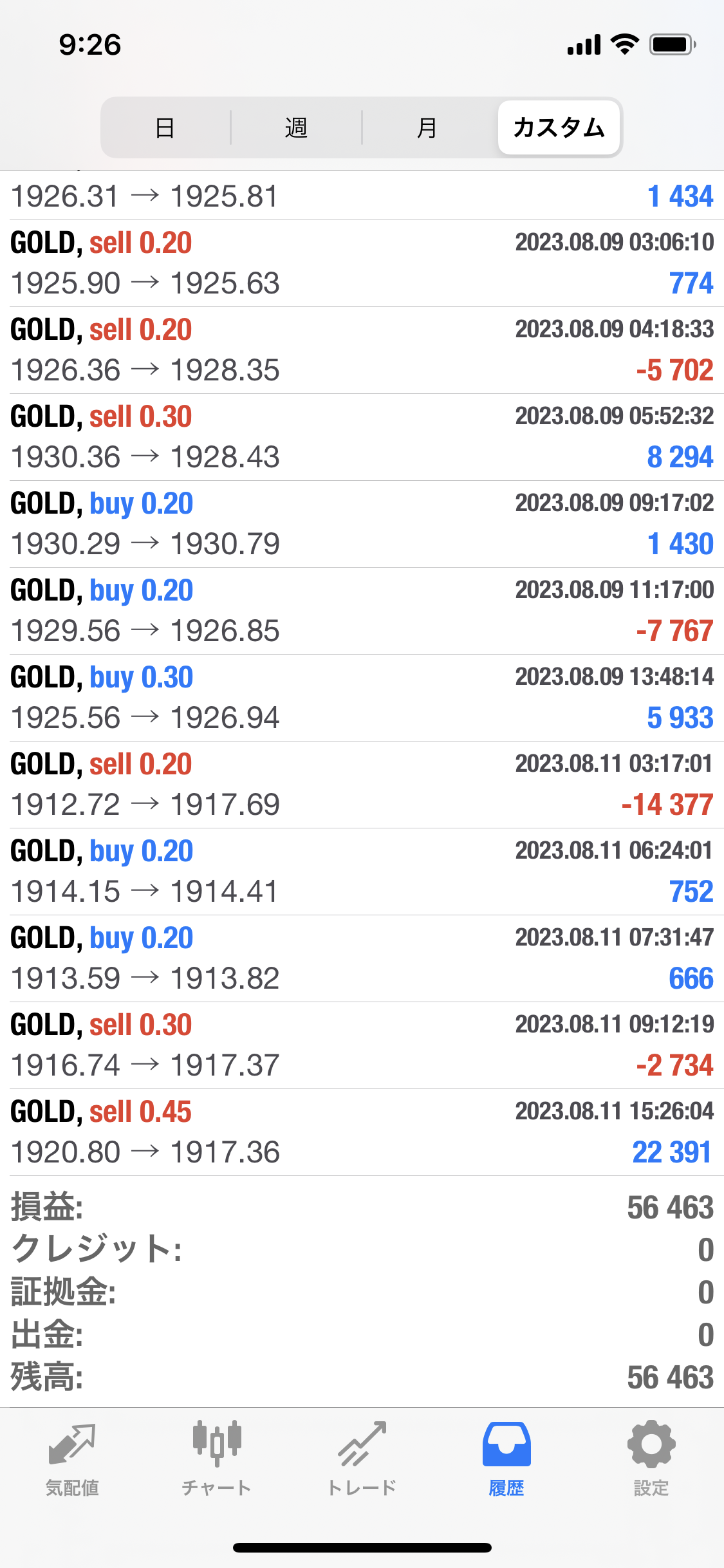724x1568 pixels.
Task: Open the 設定 tab
Action: [651, 1459]
